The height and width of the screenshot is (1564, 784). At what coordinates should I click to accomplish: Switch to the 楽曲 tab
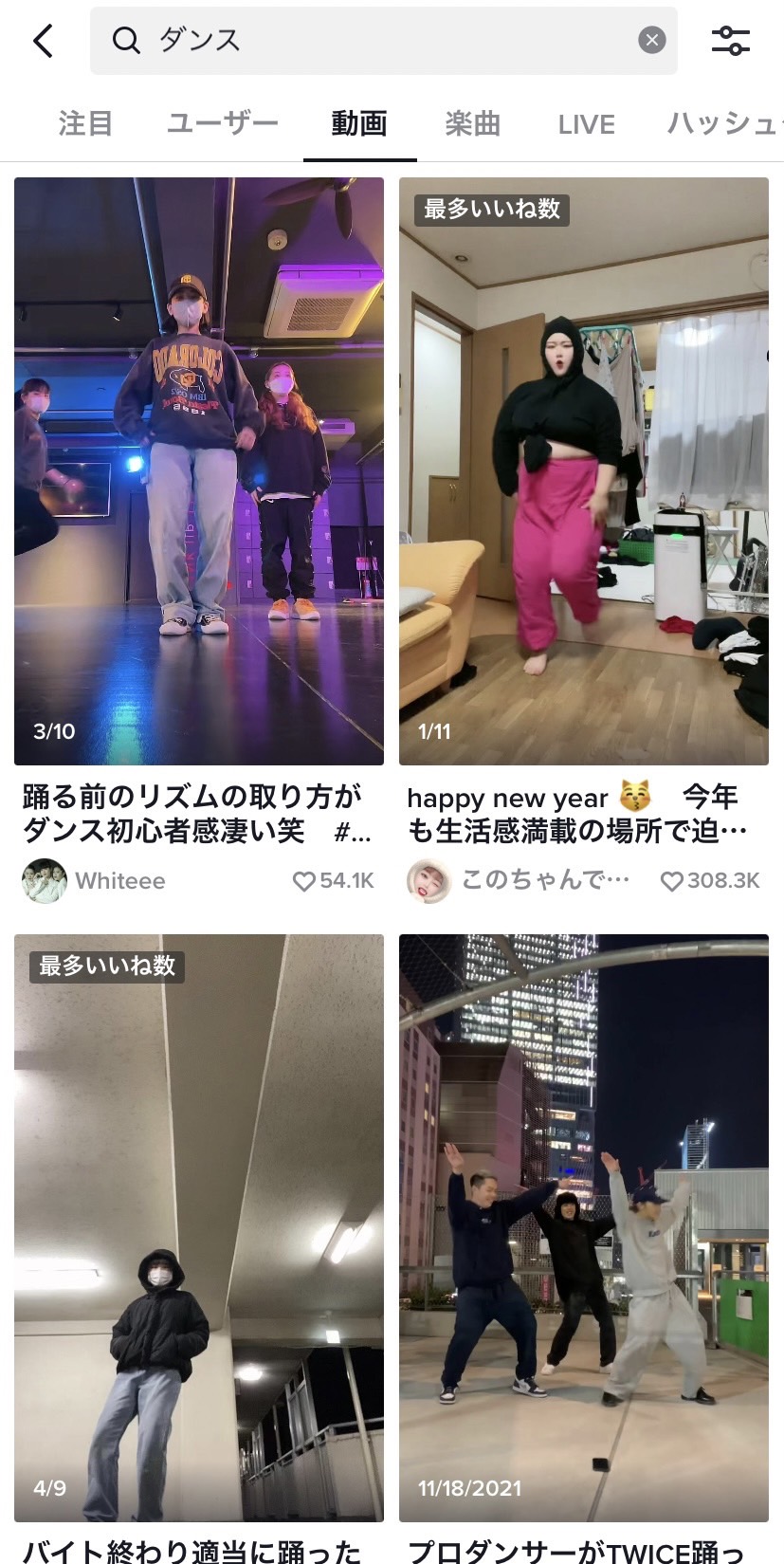(x=472, y=123)
